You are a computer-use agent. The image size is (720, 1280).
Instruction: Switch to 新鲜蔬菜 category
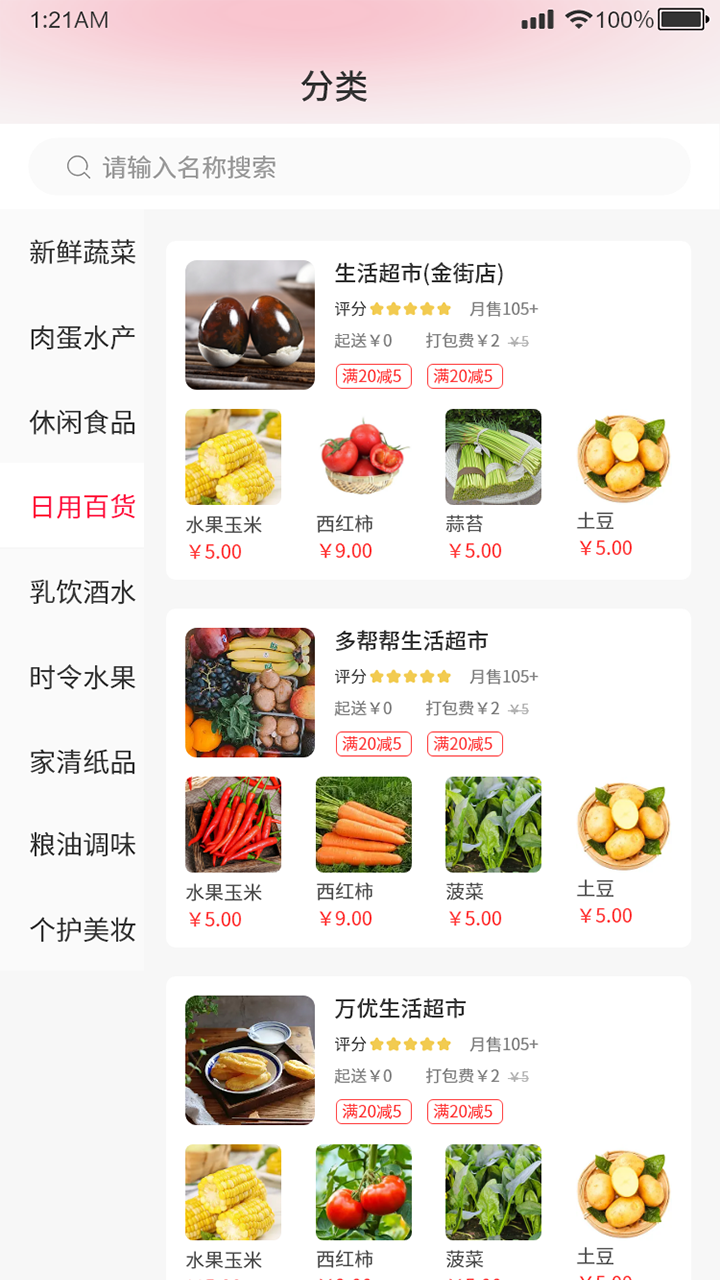(x=82, y=252)
